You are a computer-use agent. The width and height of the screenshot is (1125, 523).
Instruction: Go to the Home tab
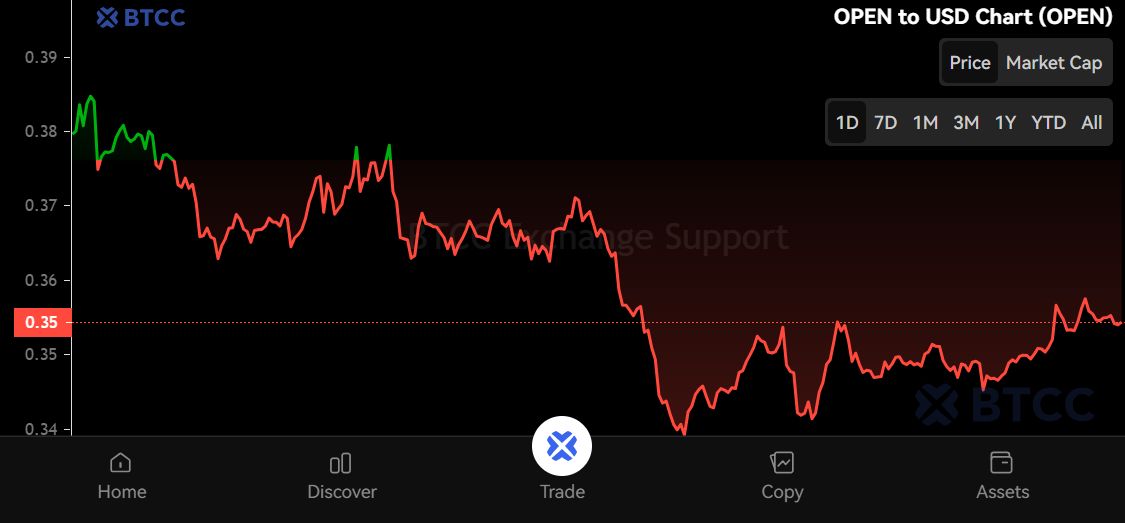click(122, 476)
